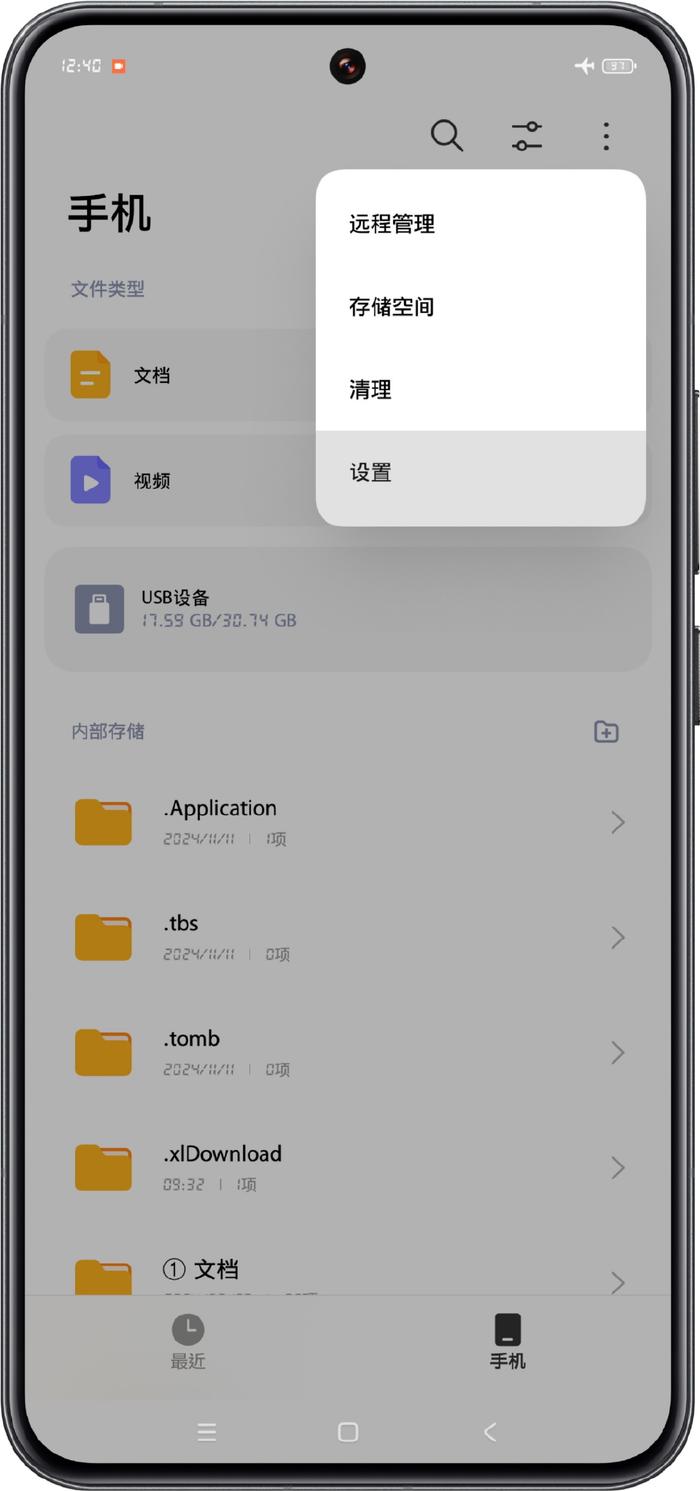
Task: Open 设置 from the popup menu
Action: pyautogui.click(x=480, y=473)
